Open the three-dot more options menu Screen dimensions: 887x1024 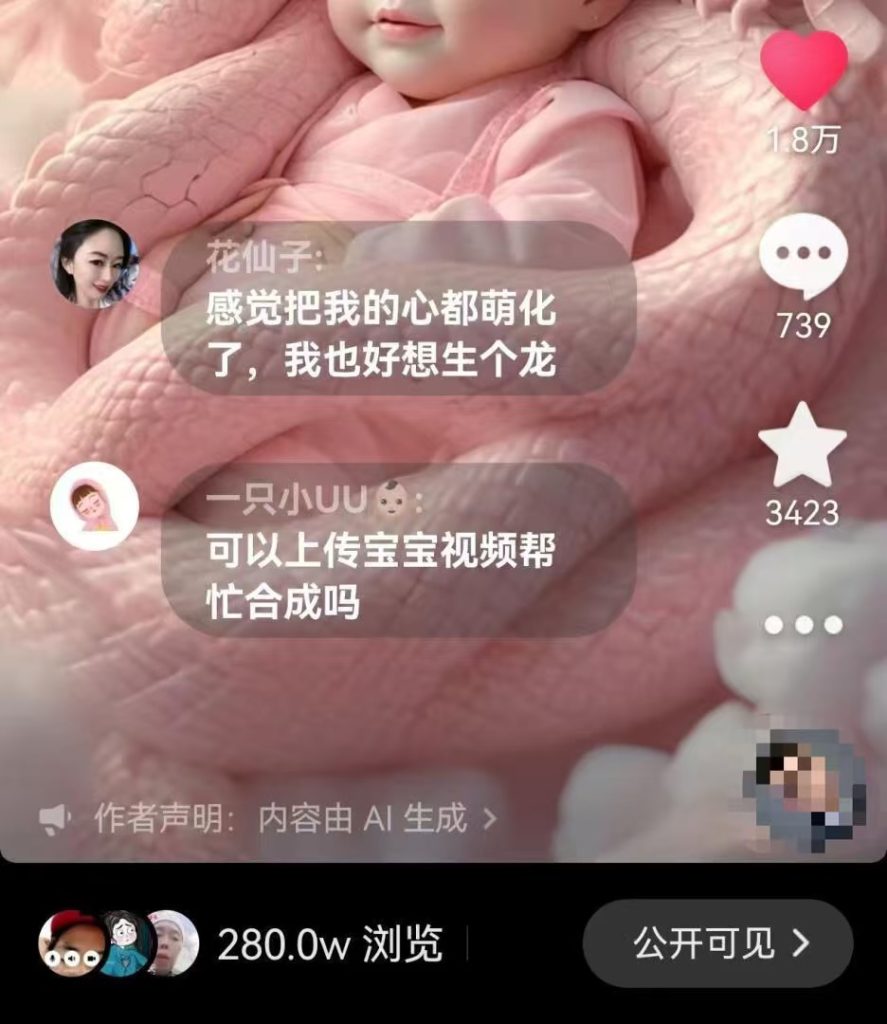[x=803, y=625]
